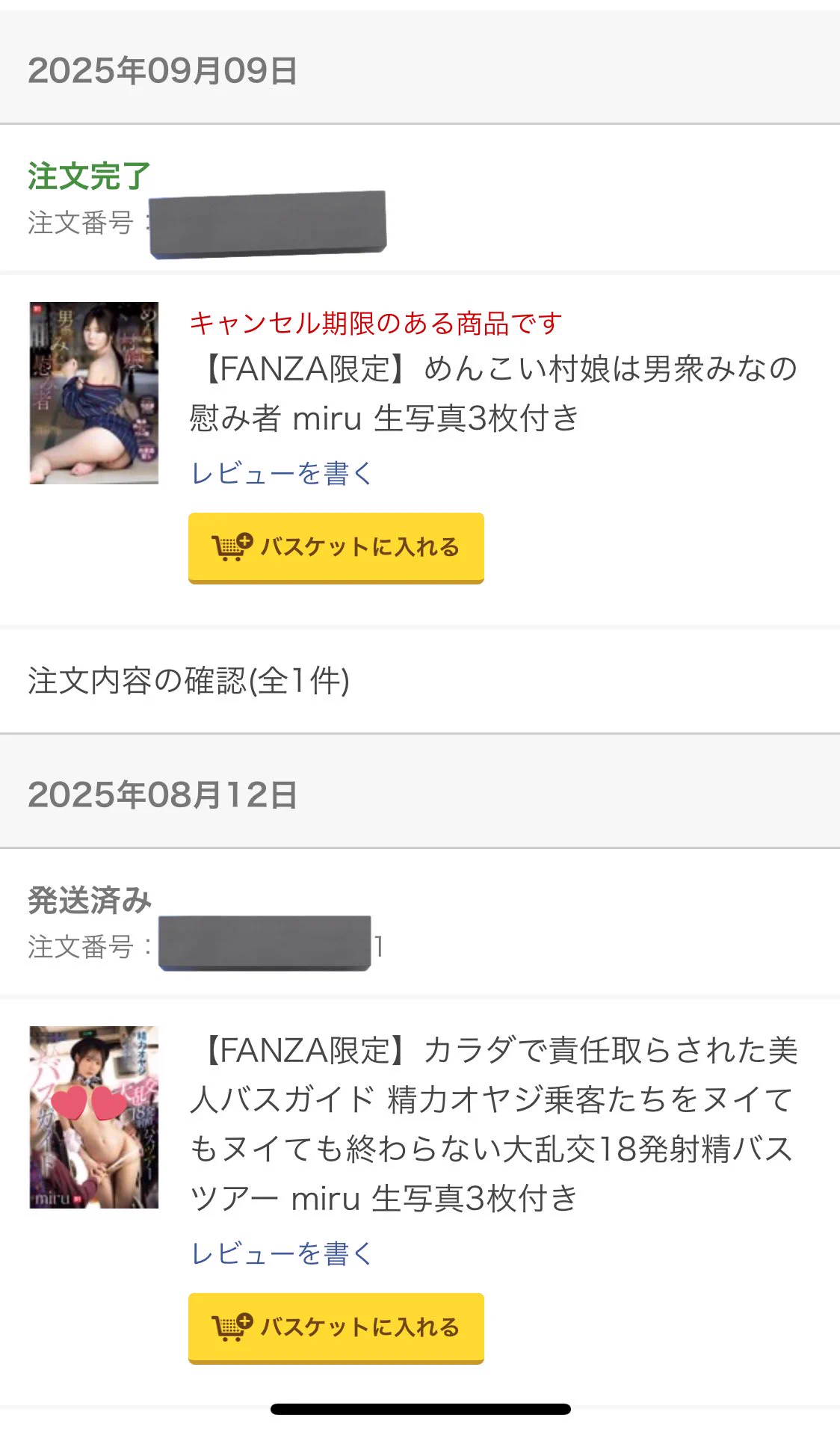The width and height of the screenshot is (840, 1432).
Task: Open the めんこい村娘 product thumbnail
Action: coord(94,393)
